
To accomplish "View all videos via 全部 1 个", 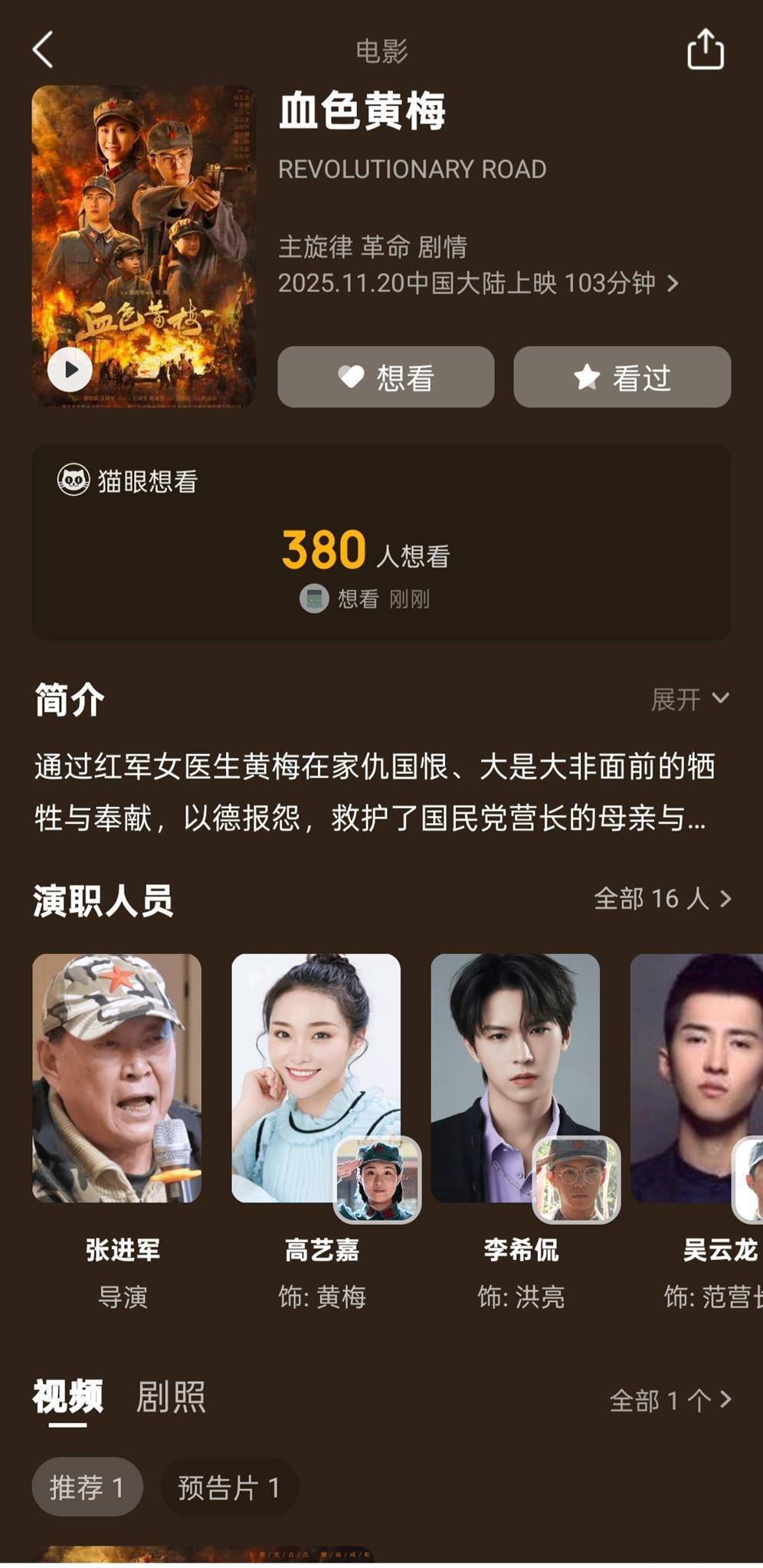I will [670, 1400].
